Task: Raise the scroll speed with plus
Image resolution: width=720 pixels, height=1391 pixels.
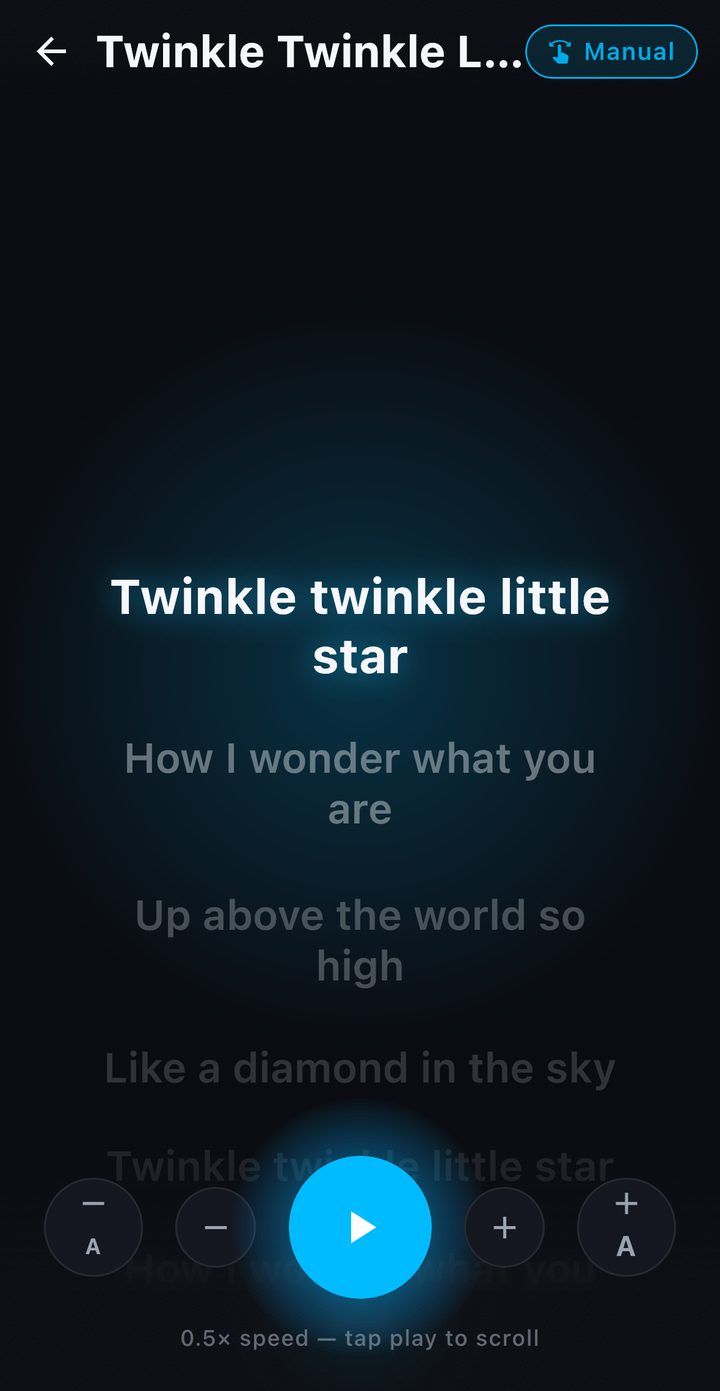Action: point(505,1227)
